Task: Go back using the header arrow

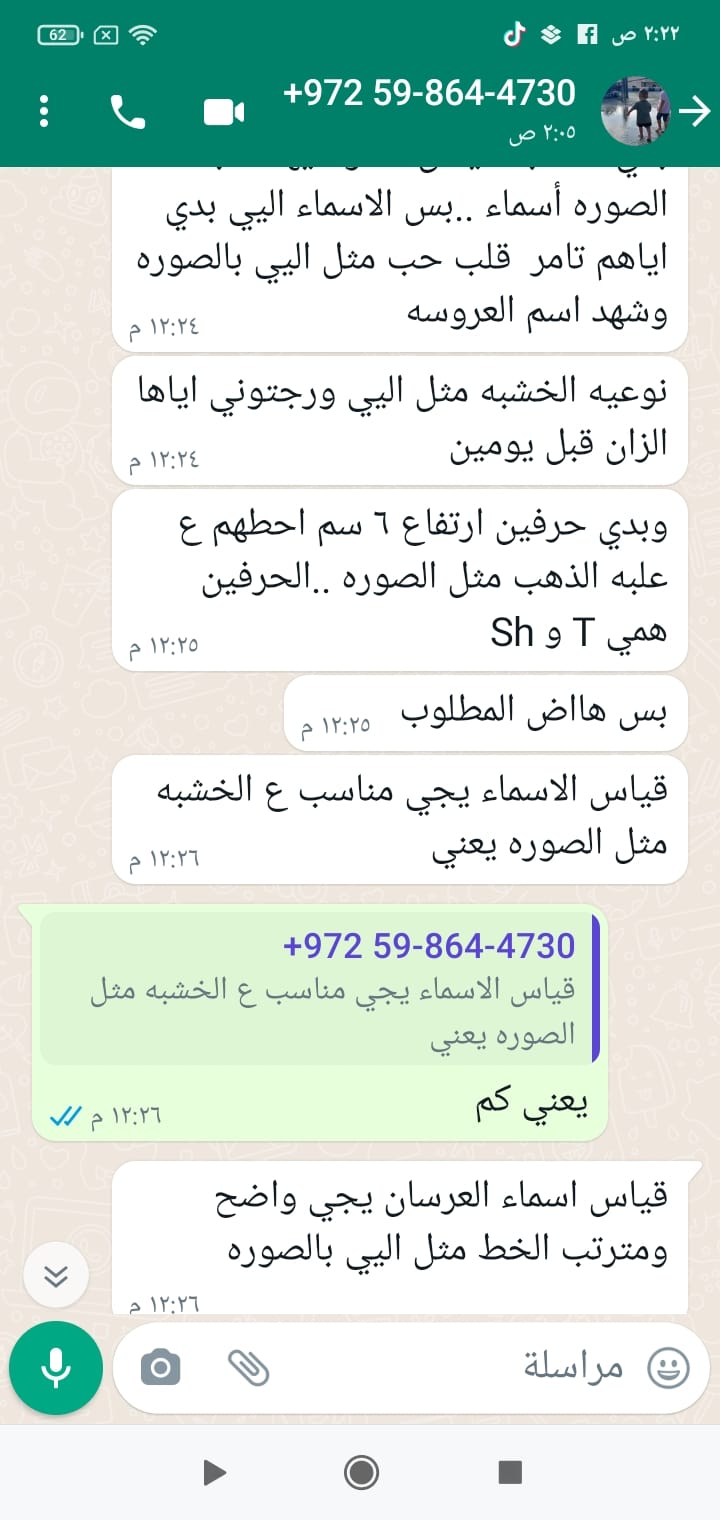Action: tap(694, 112)
